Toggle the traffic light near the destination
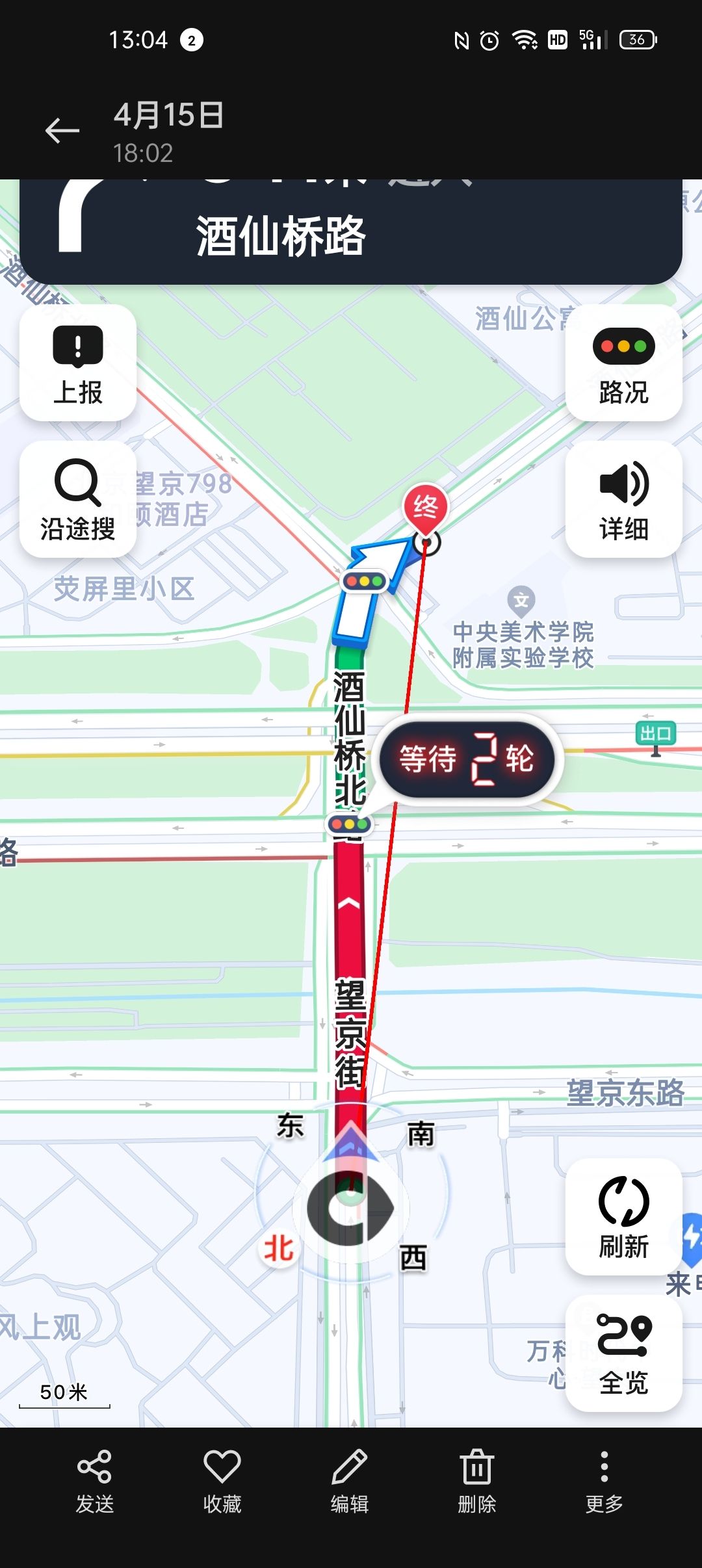 (363, 581)
